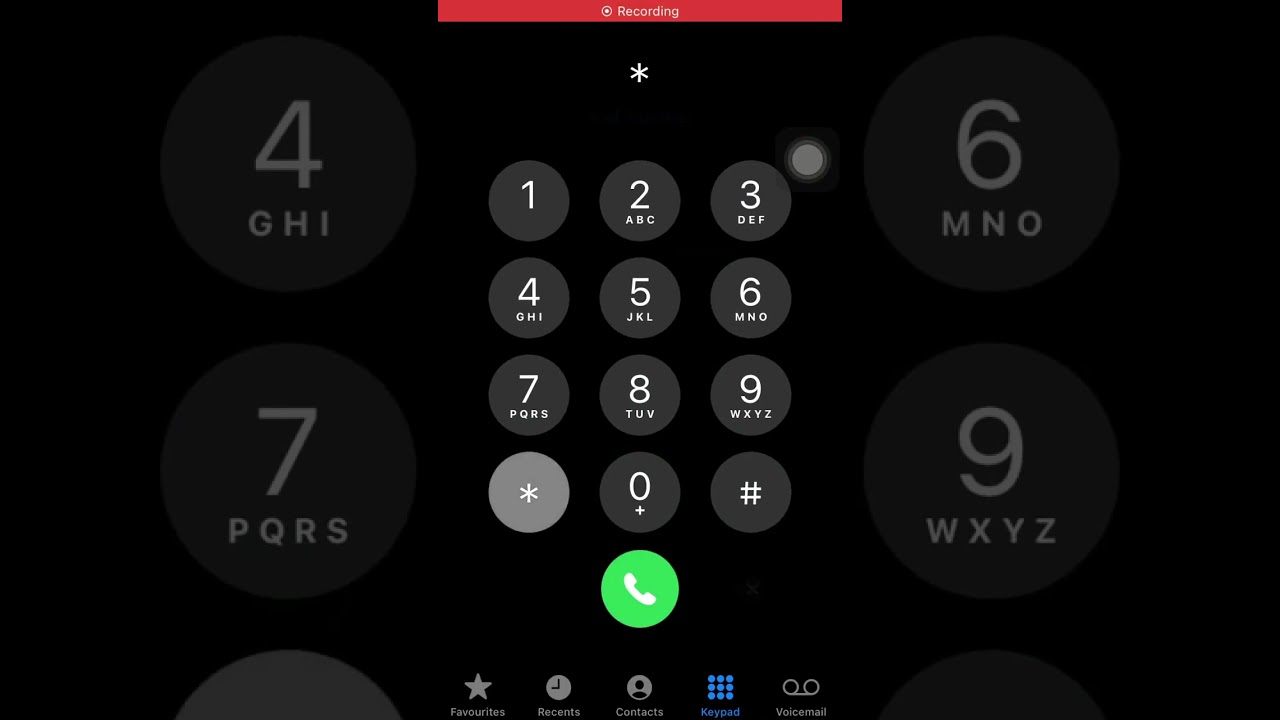
Task: Enter digit 9 WXYZ
Action: 750,395
